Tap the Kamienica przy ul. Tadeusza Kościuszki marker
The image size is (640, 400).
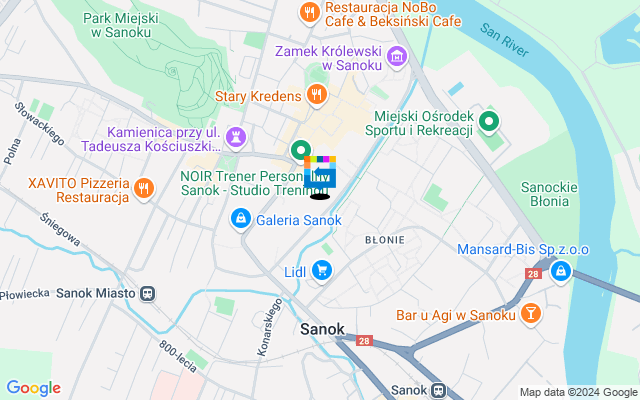(236, 133)
